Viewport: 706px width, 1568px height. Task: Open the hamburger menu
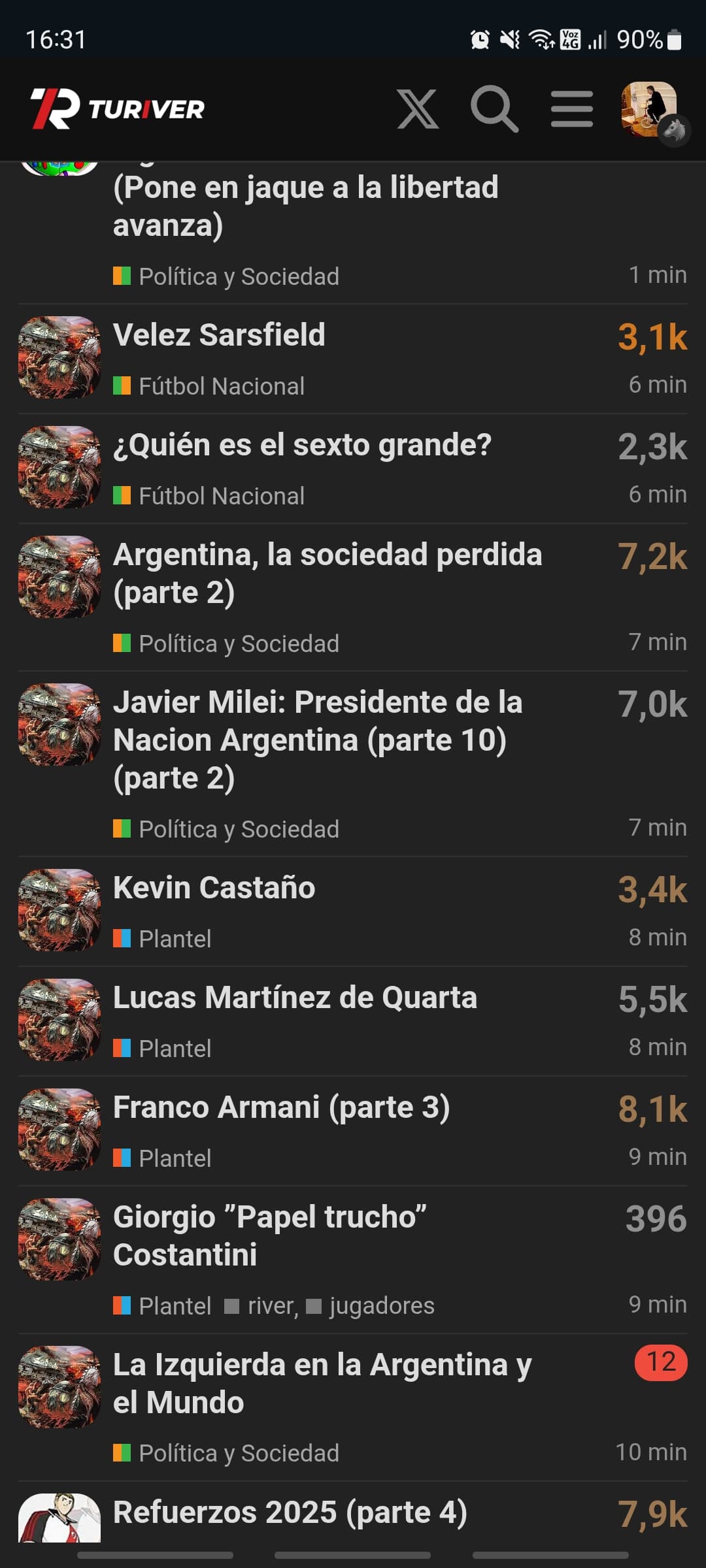pyautogui.click(x=572, y=109)
